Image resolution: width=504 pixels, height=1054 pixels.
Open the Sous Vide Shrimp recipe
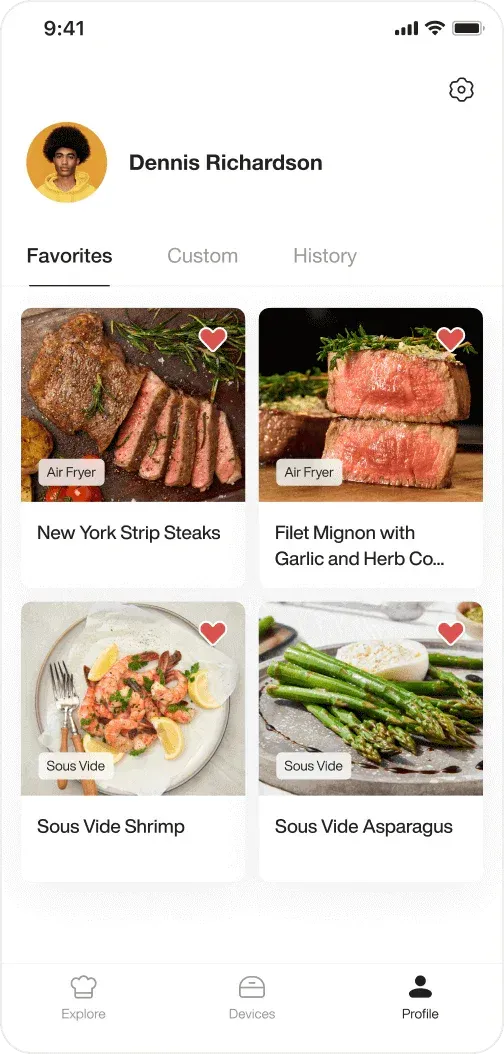(133, 741)
